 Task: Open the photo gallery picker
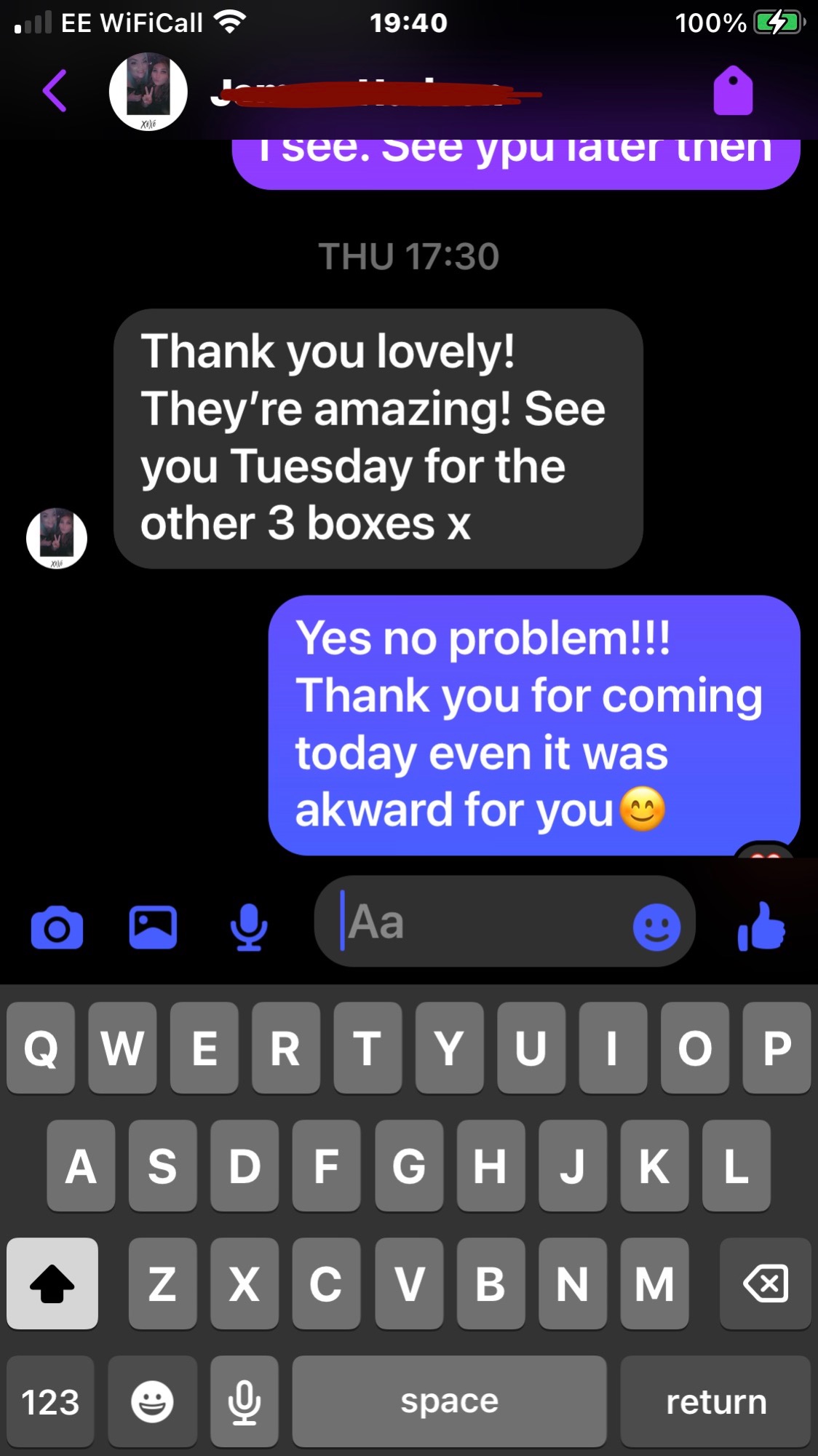pyautogui.click(x=153, y=927)
